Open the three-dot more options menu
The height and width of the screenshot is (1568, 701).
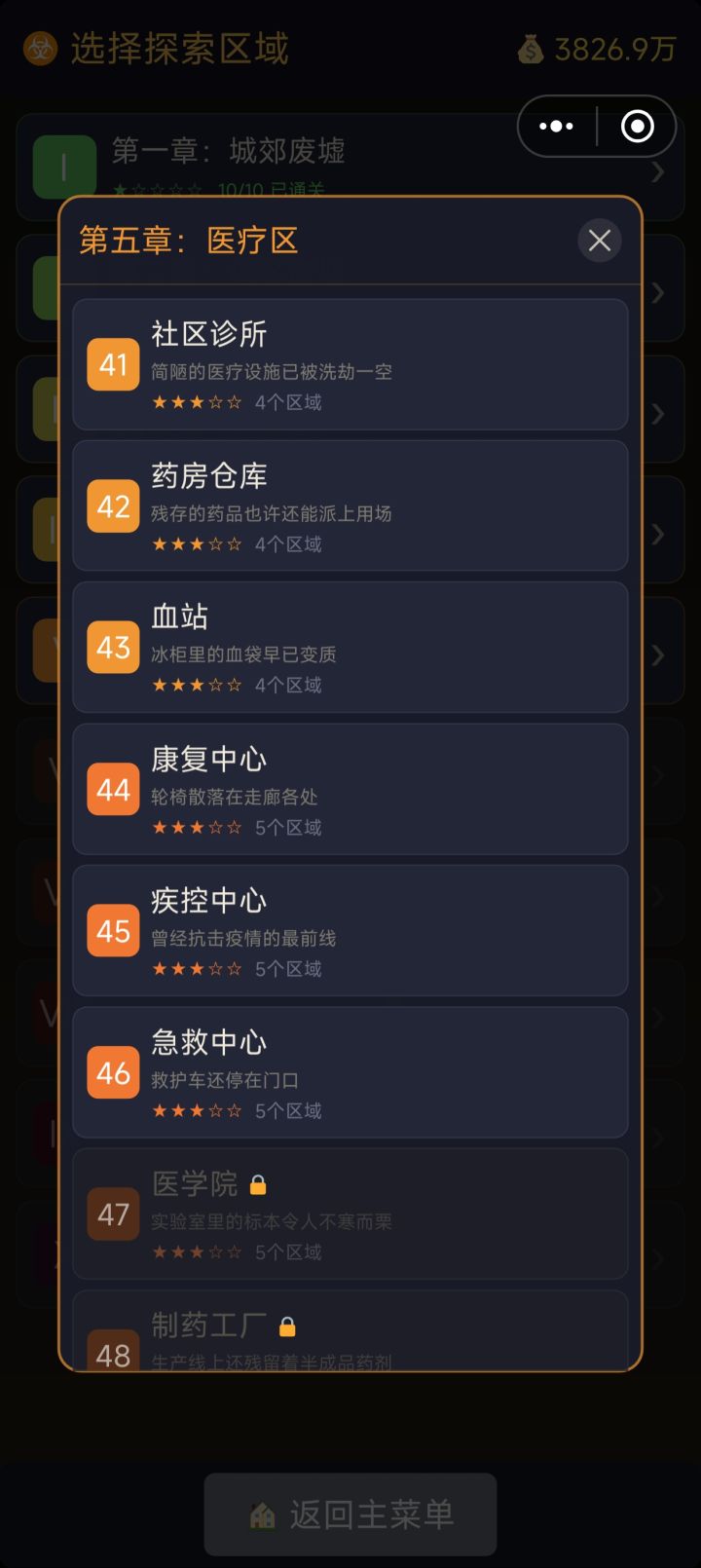click(x=555, y=127)
